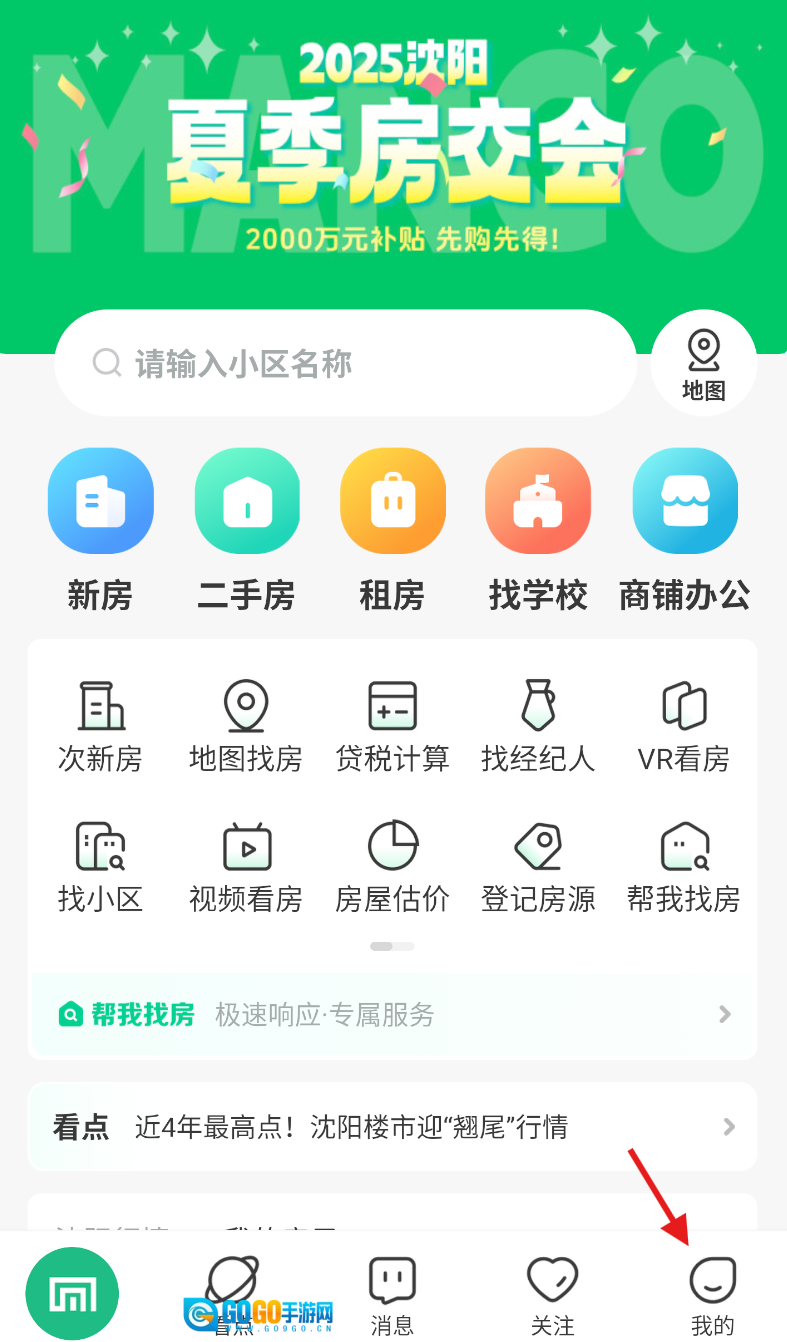
Task: Read the 看点 news about 沈阳楼市
Action: click(x=392, y=1127)
